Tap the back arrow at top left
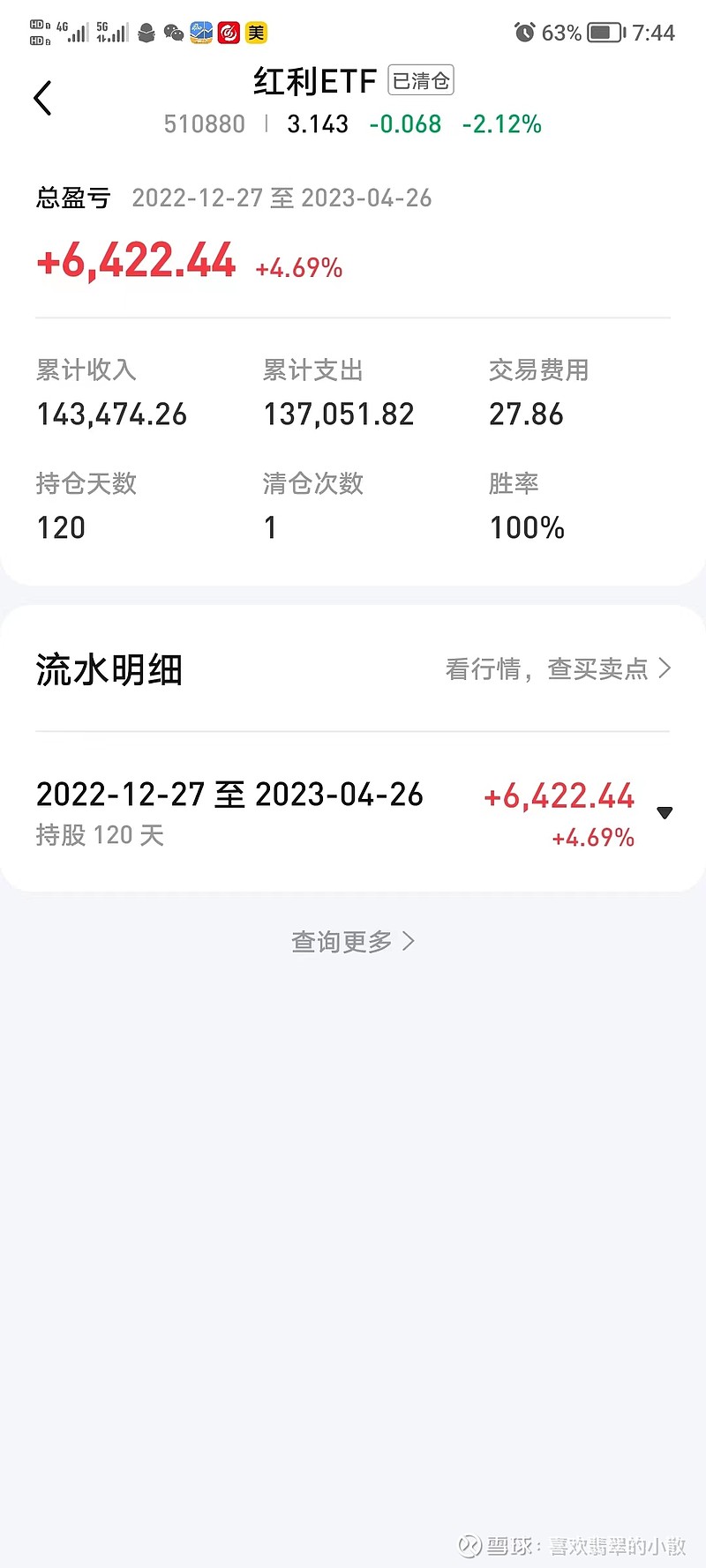Viewport: 706px width, 1568px height. (42, 97)
